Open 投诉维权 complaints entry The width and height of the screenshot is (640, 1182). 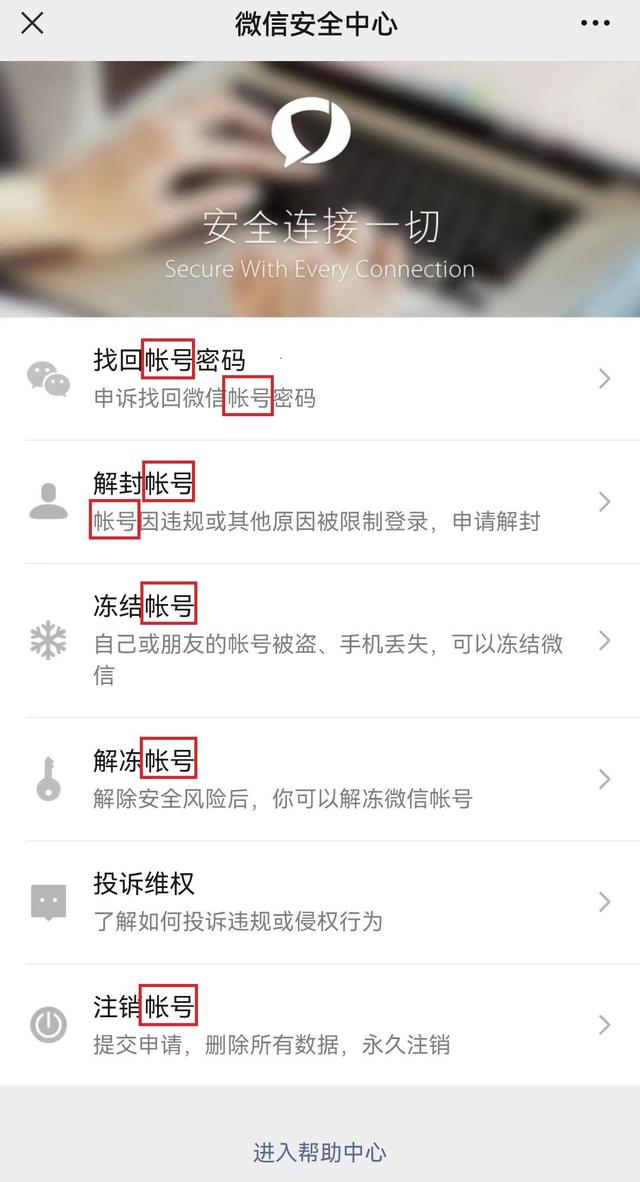click(x=320, y=901)
